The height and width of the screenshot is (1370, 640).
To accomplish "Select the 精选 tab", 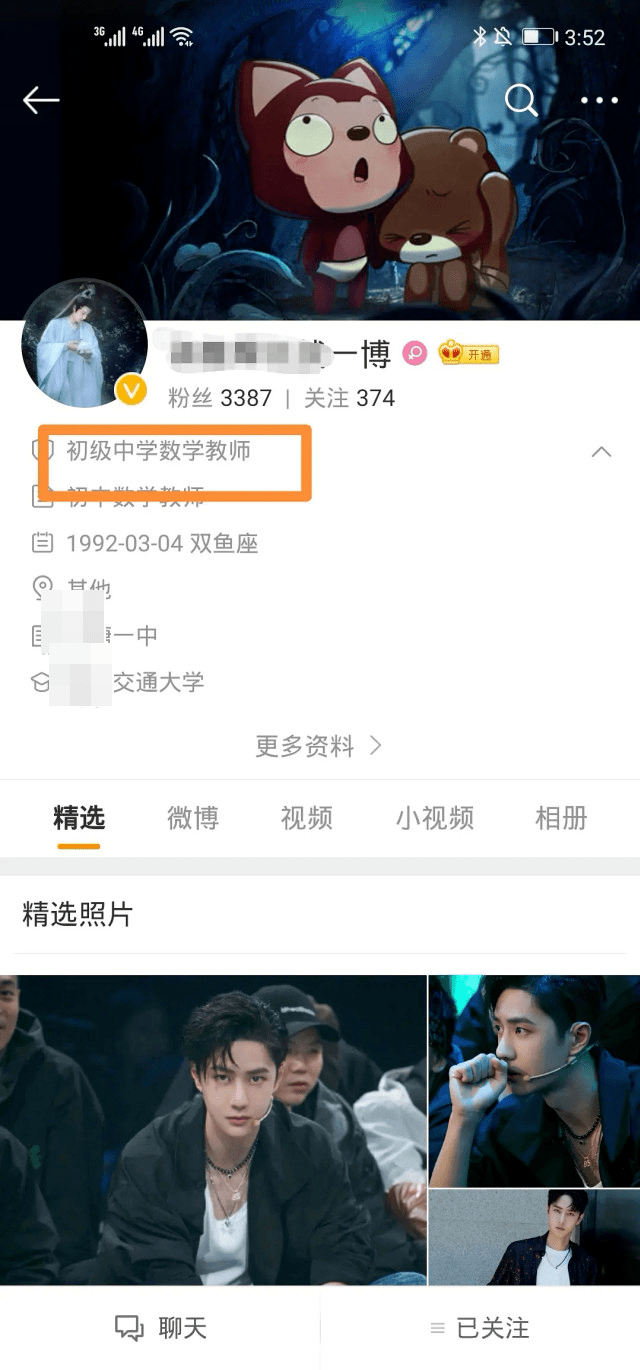I will (x=79, y=818).
